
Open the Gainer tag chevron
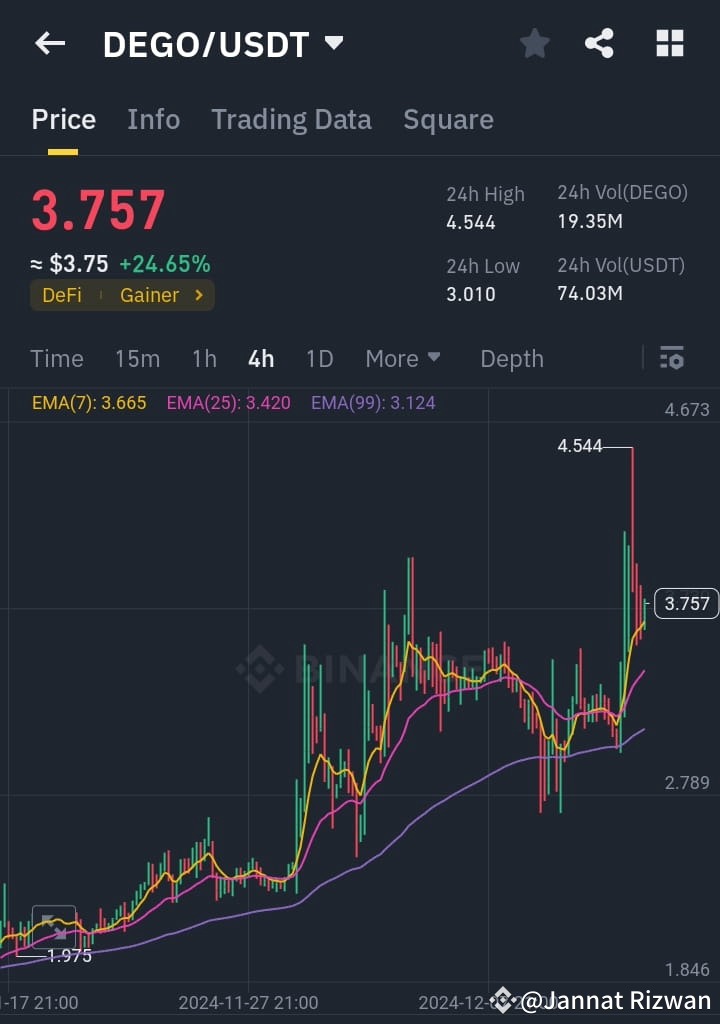click(196, 296)
